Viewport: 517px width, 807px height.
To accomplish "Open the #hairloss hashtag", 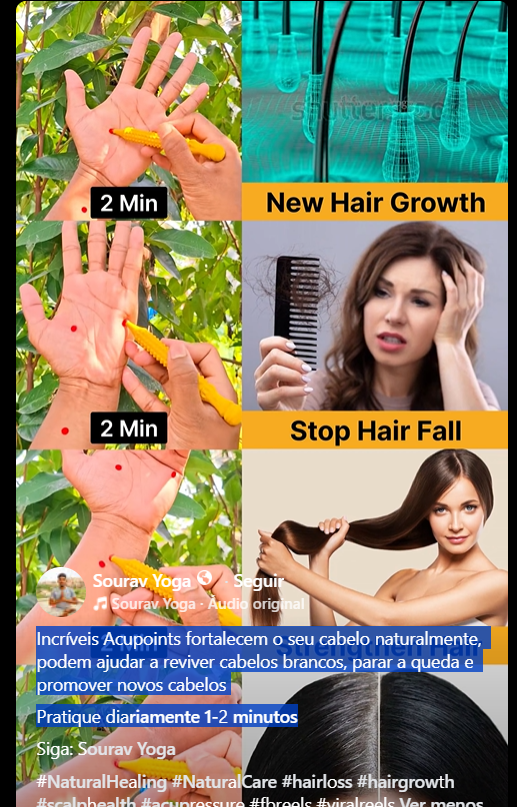I will click(317, 782).
